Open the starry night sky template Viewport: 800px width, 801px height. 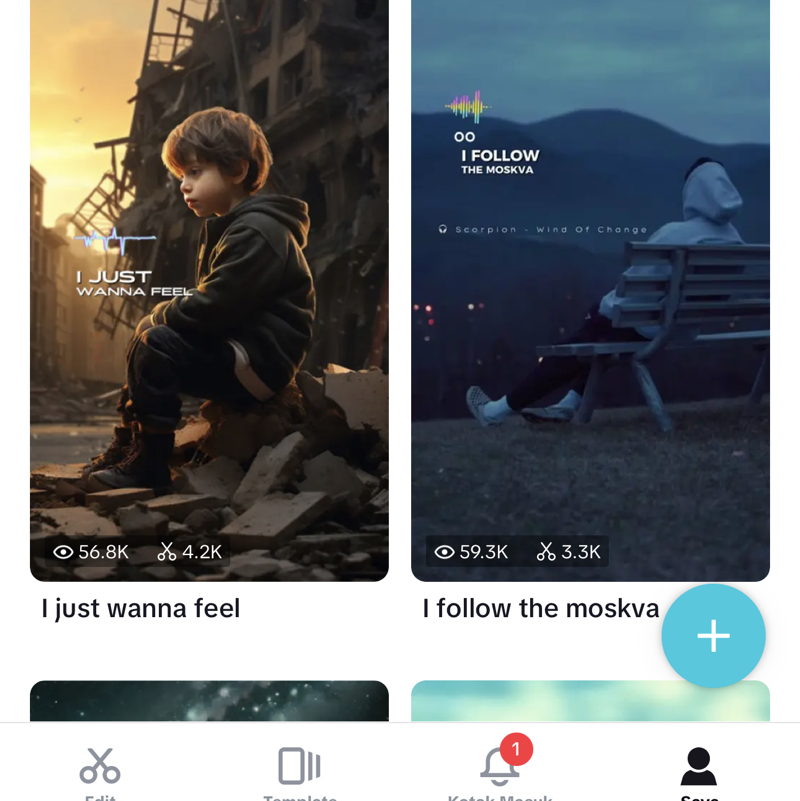coord(209,701)
